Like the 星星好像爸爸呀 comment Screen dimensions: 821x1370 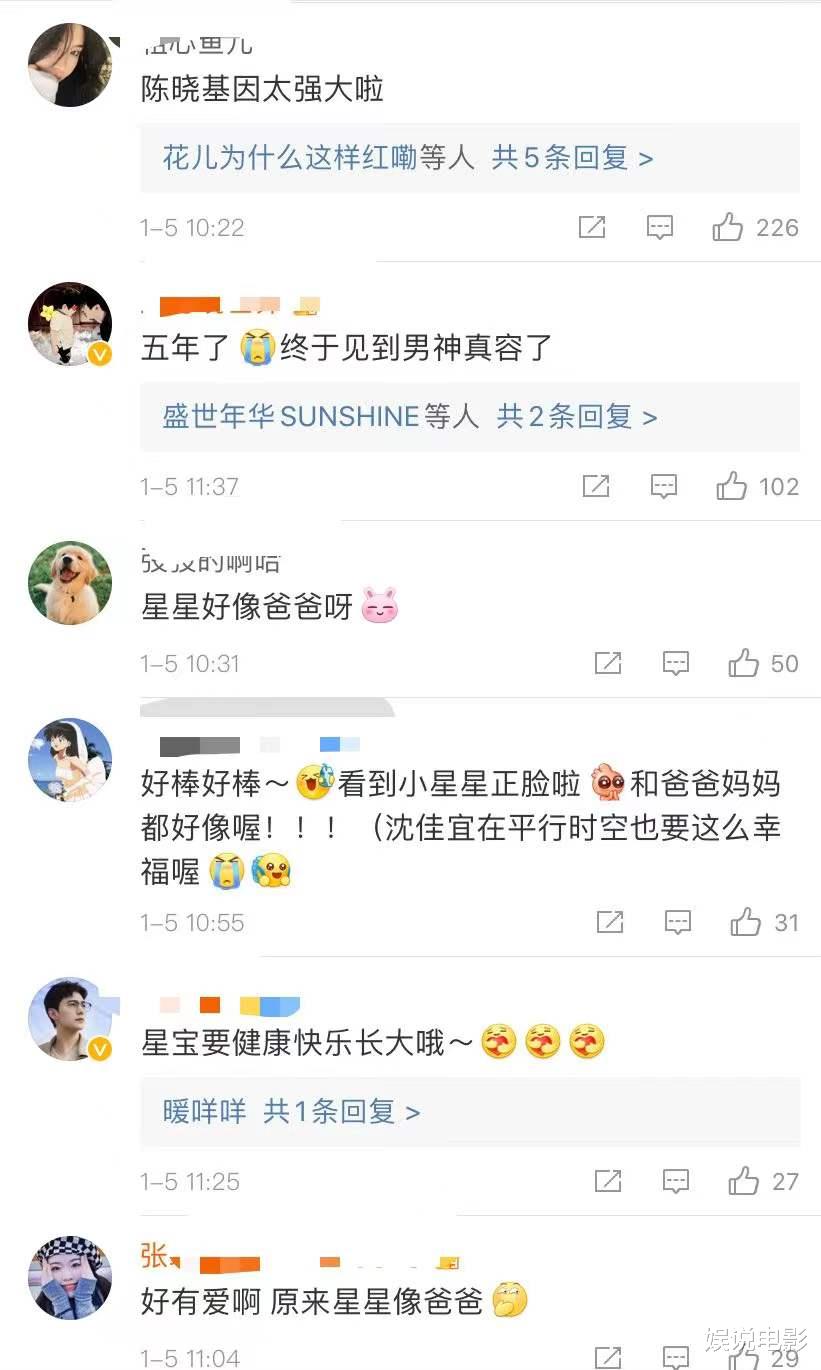click(x=742, y=663)
